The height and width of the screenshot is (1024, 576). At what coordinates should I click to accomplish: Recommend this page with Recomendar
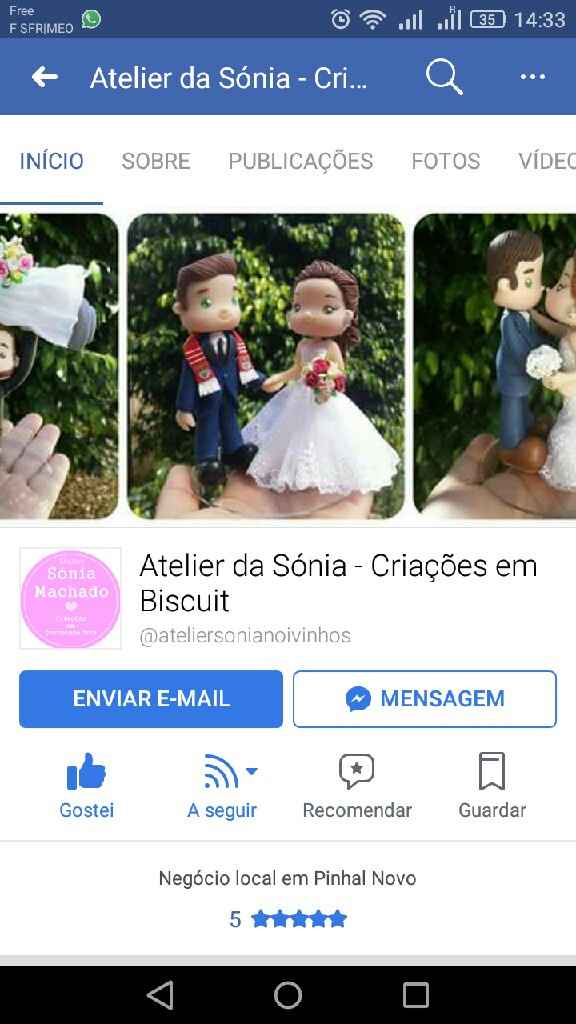357,786
